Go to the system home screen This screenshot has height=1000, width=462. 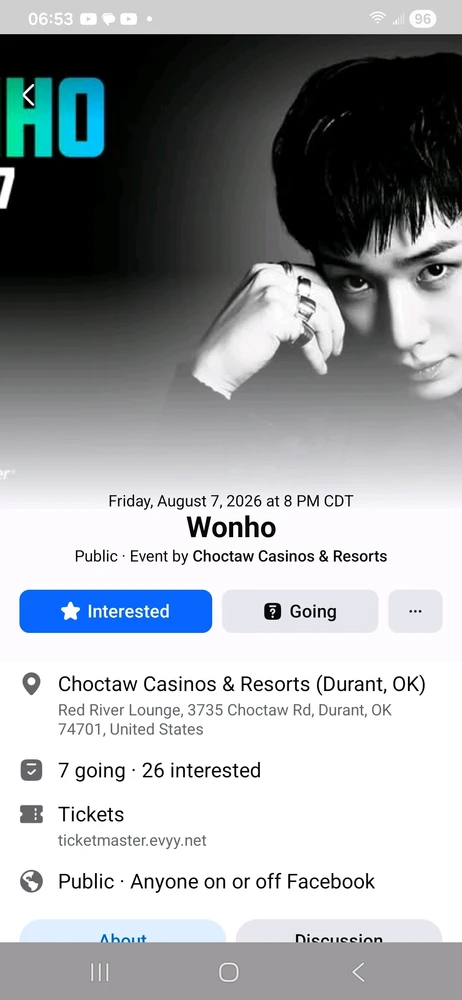click(228, 972)
